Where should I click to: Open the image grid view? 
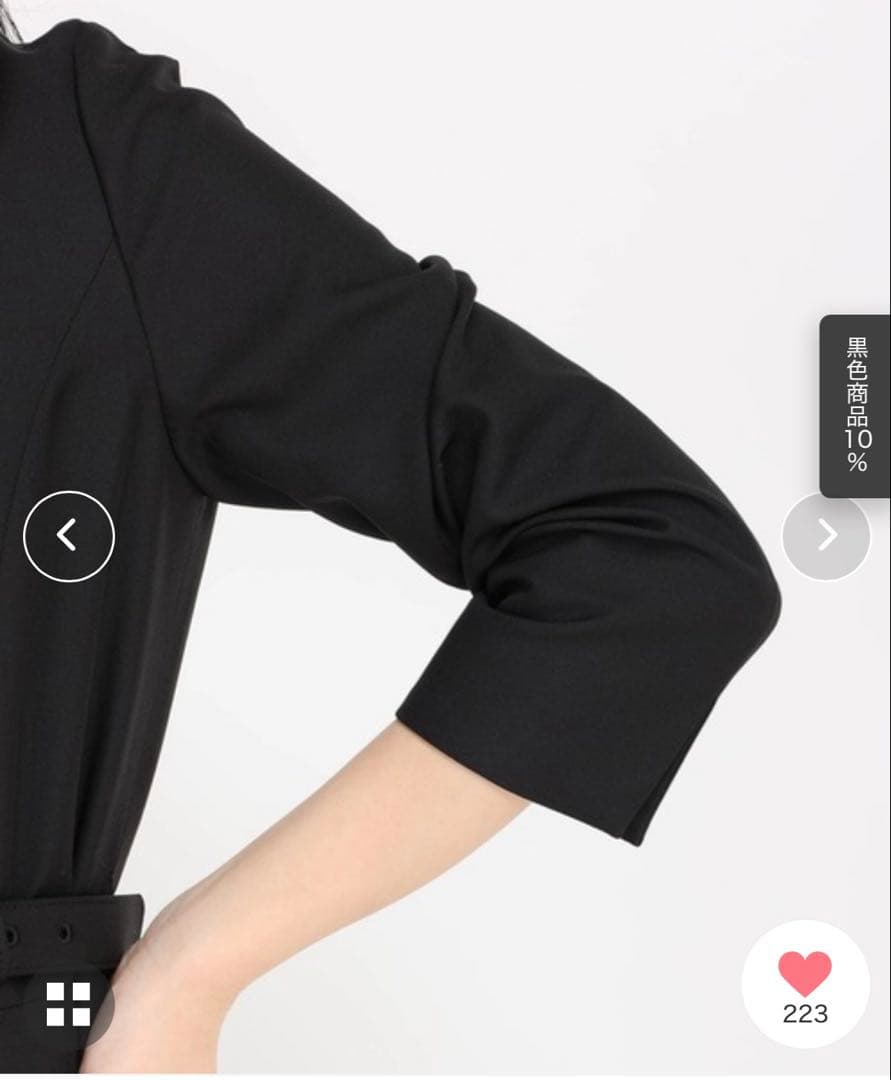(x=69, y=1004)
